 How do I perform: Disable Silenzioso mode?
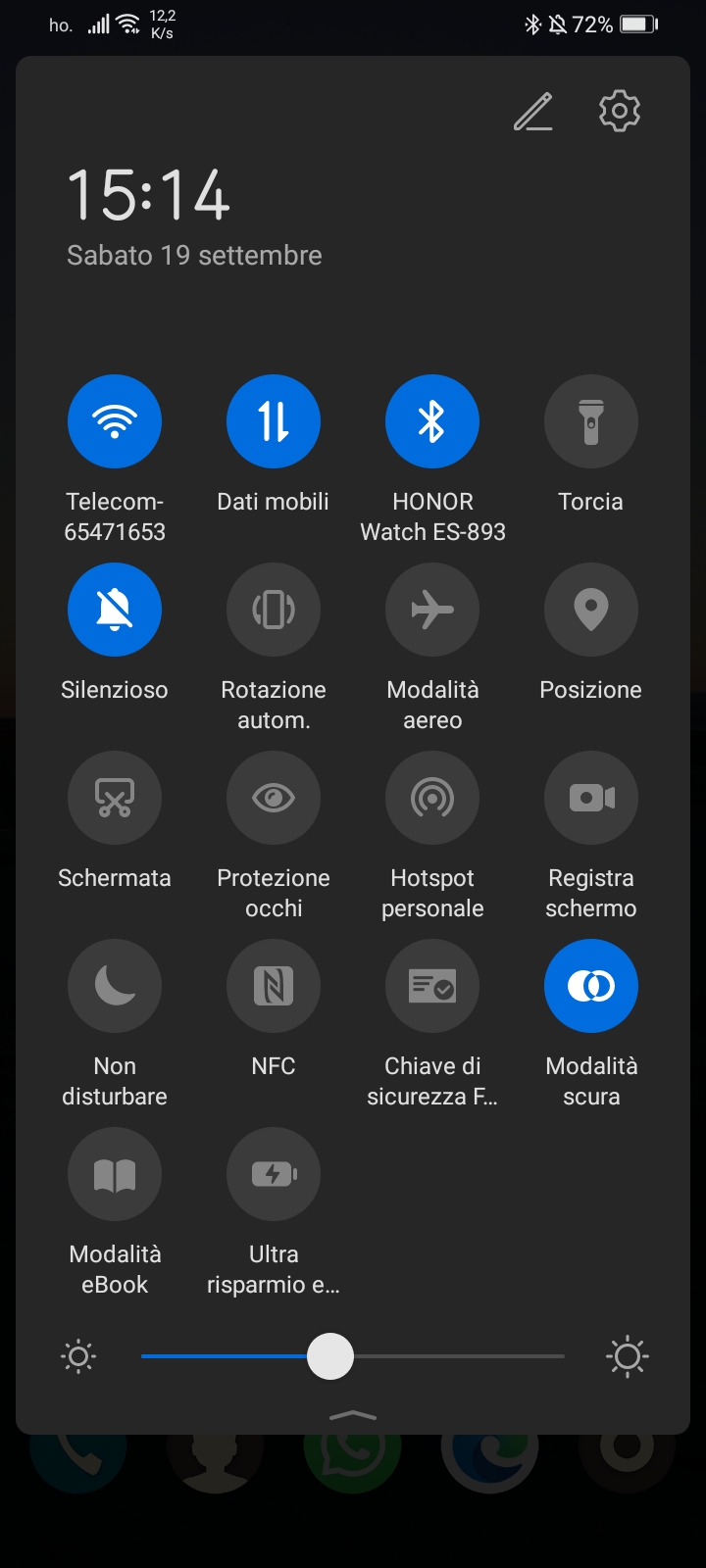(x=115, y=610)
